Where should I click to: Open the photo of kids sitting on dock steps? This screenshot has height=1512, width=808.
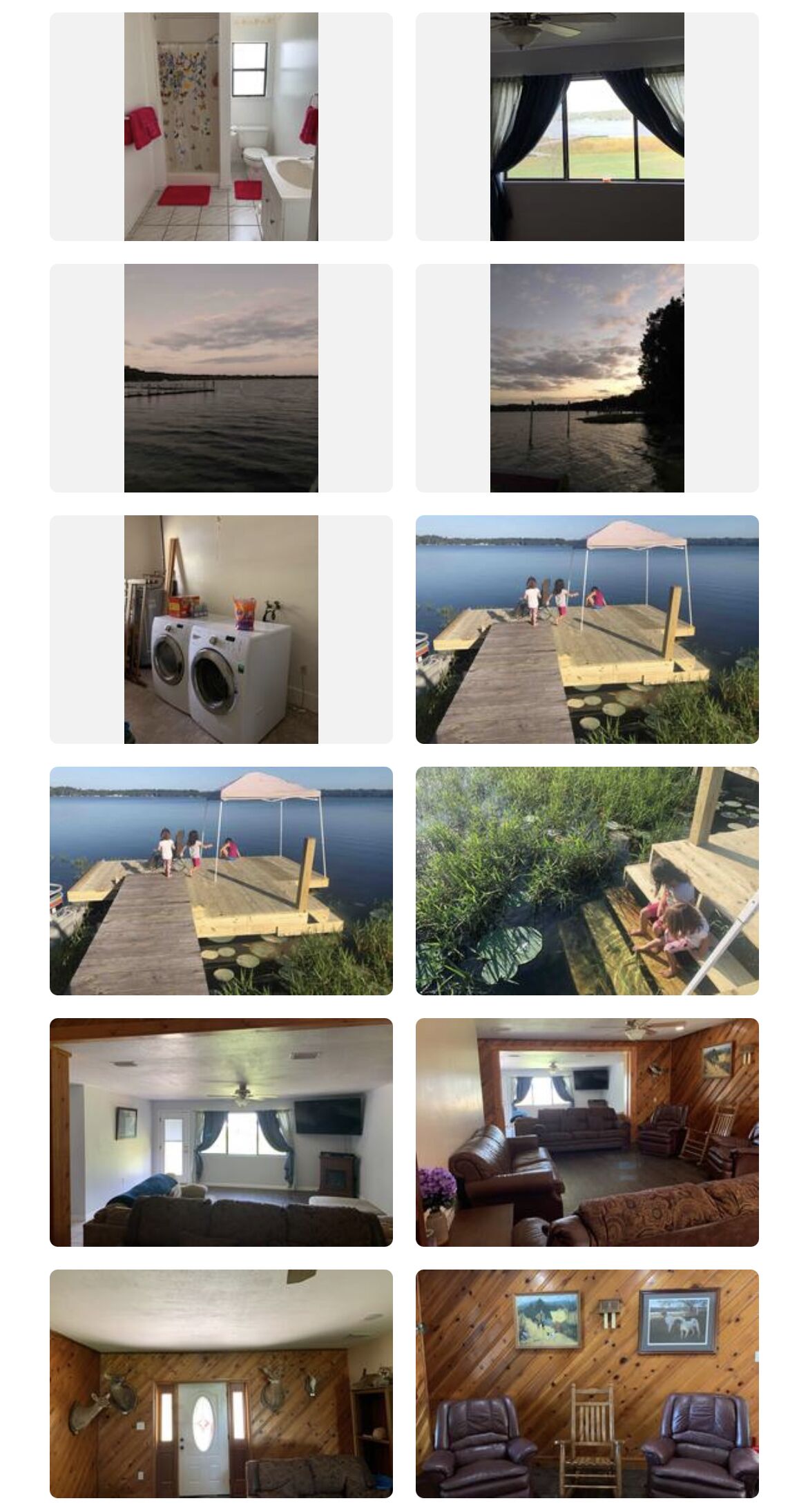coord(587,881)
